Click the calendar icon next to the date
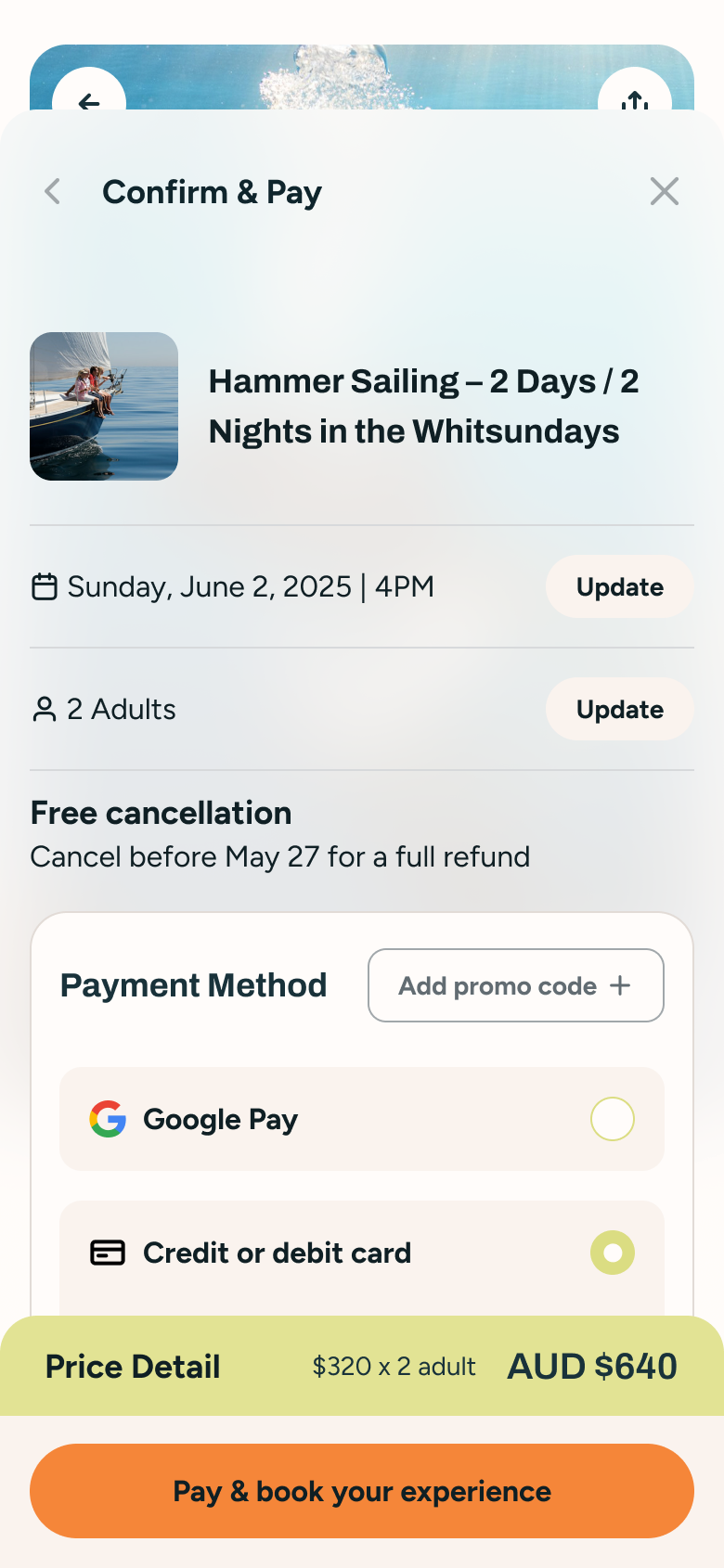This screenshot has width=724, height=1568. pyautogui.click(x=43, y=586)
